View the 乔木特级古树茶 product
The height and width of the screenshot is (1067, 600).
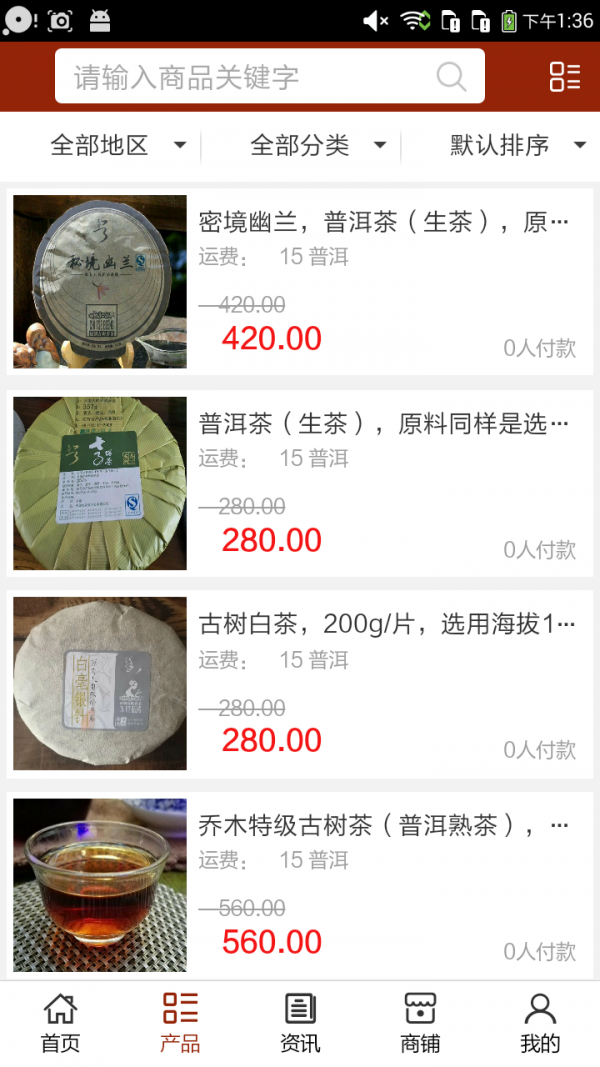384,826
